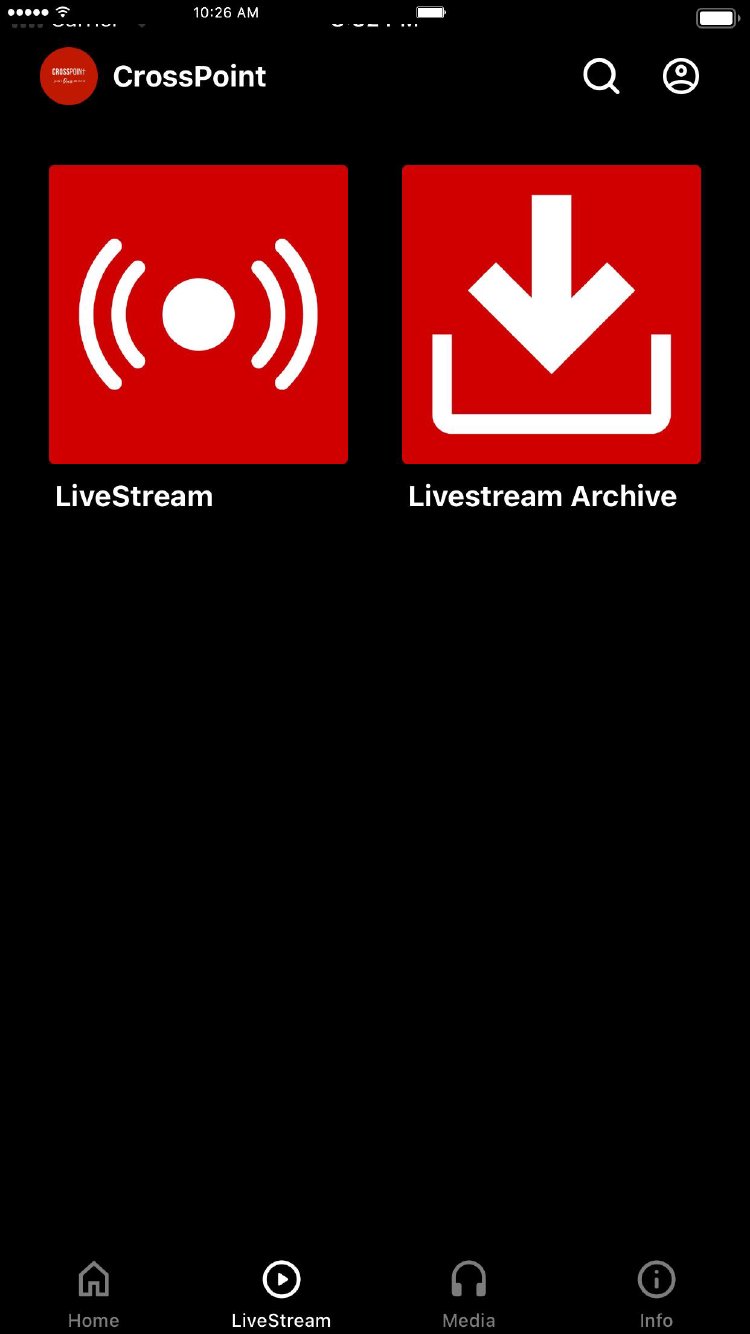Select the LiveStream tab
Viewport: 750px width, 1334px height.
[x=281, y=1294]
